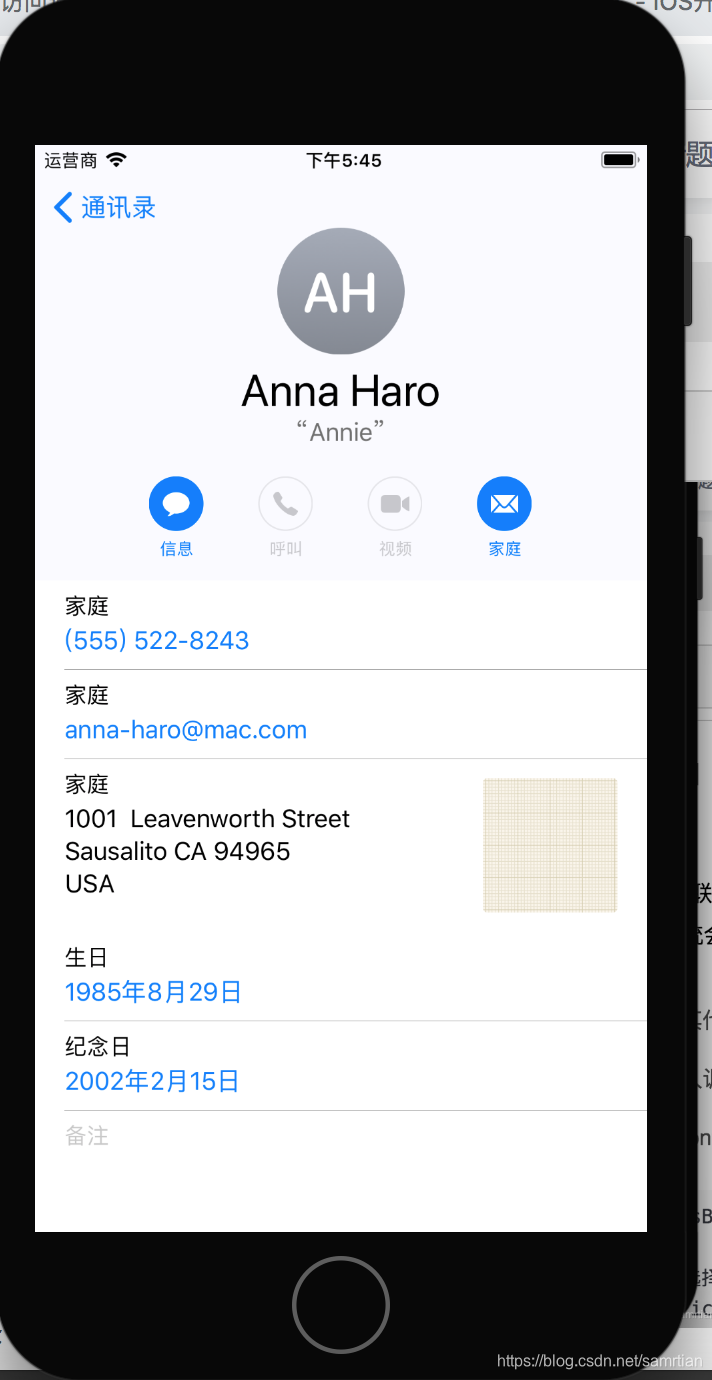712x1380 pixels.
Task: Open the birthday 1985年8月29日
Action: [153, 992]
